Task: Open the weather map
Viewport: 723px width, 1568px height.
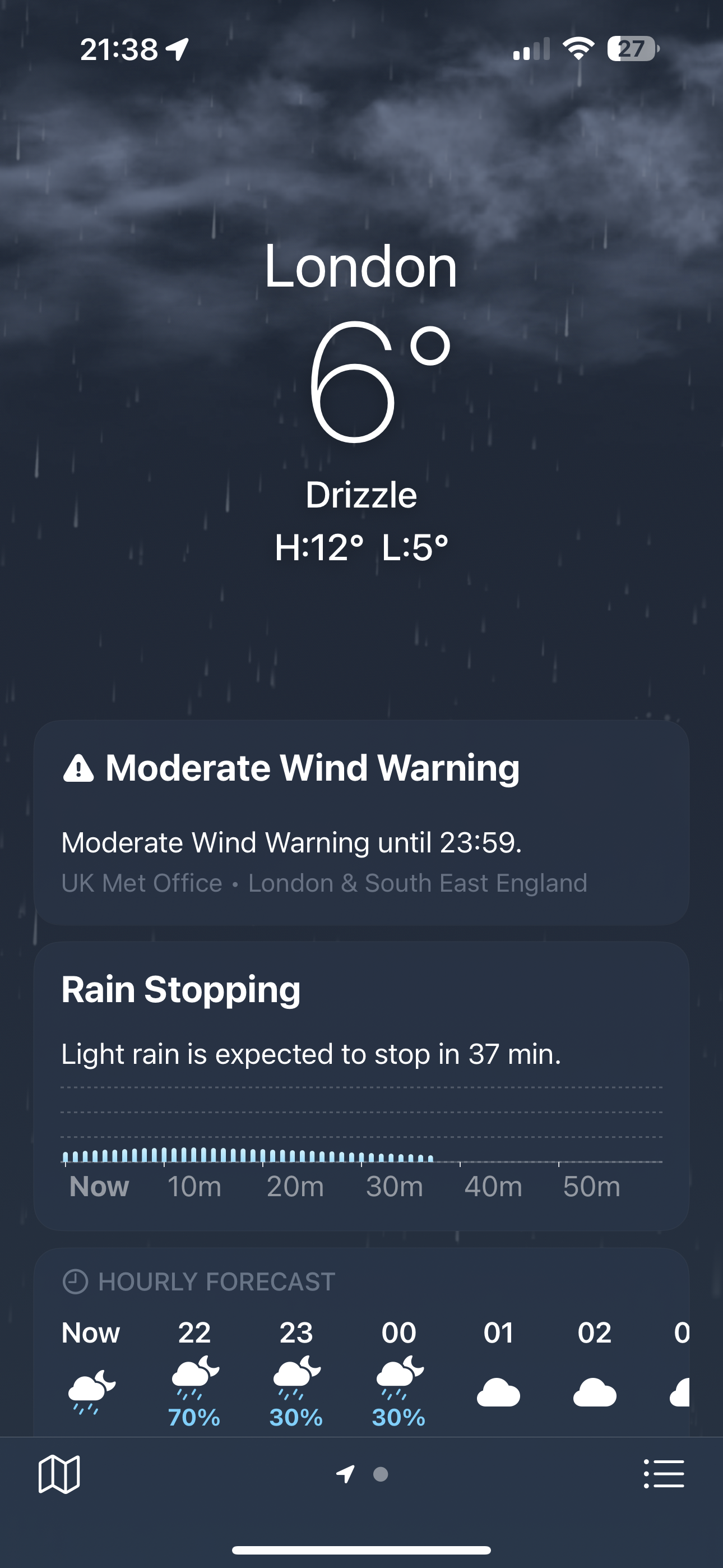Action: coord(59,1474)
